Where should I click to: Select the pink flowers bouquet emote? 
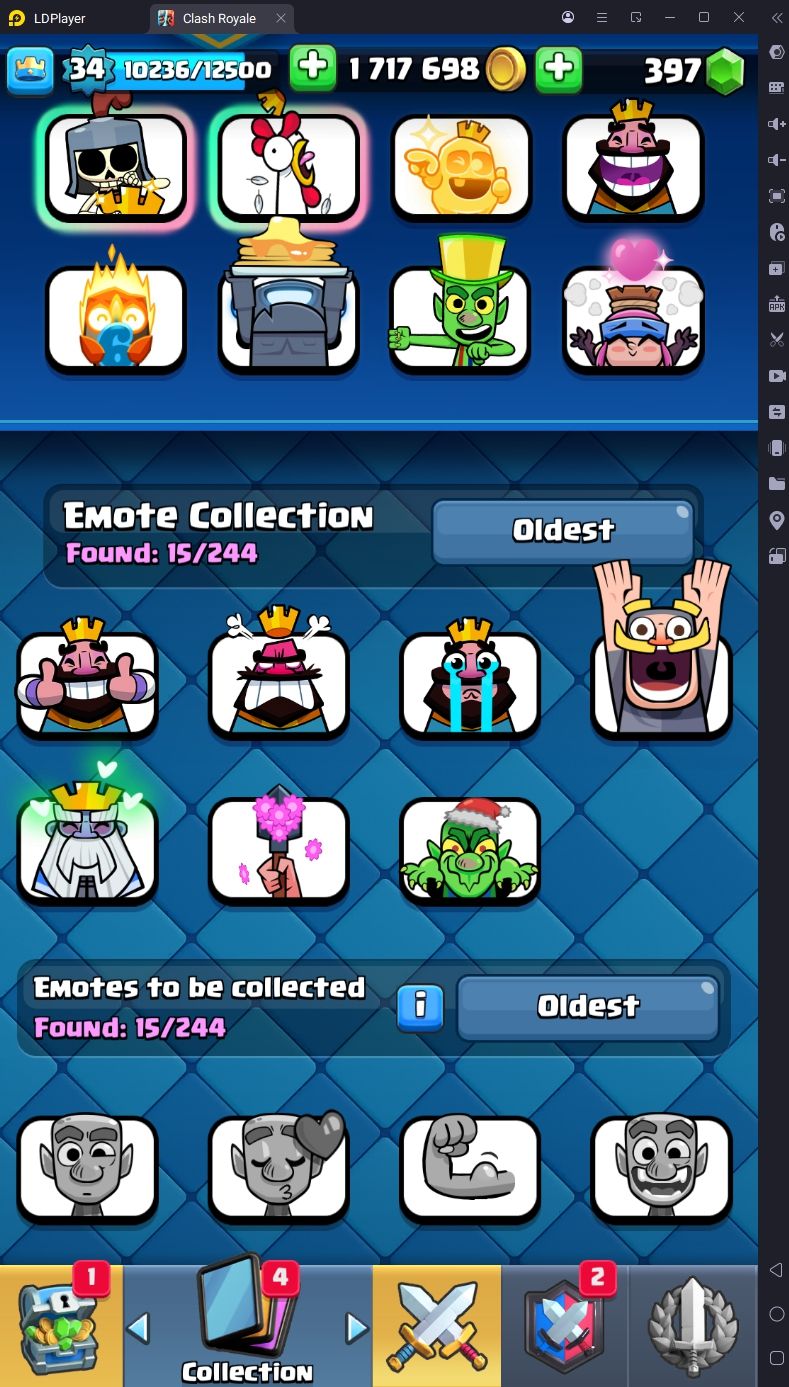pos(279,850)
